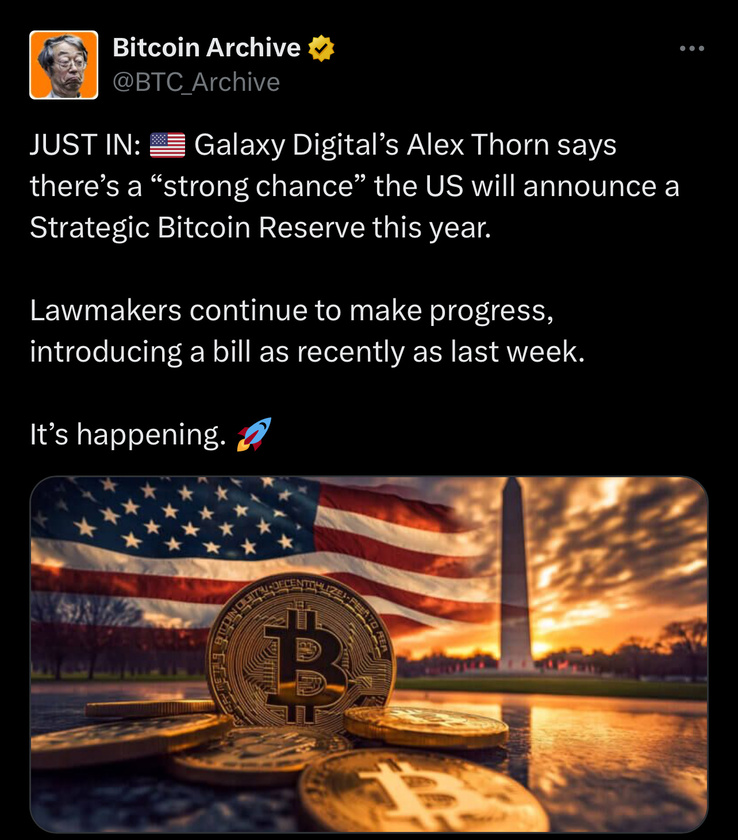Open the tweet's three-dot overflow menu
The width and height of the screenshot is (738, 840).
tap(691, 48)
